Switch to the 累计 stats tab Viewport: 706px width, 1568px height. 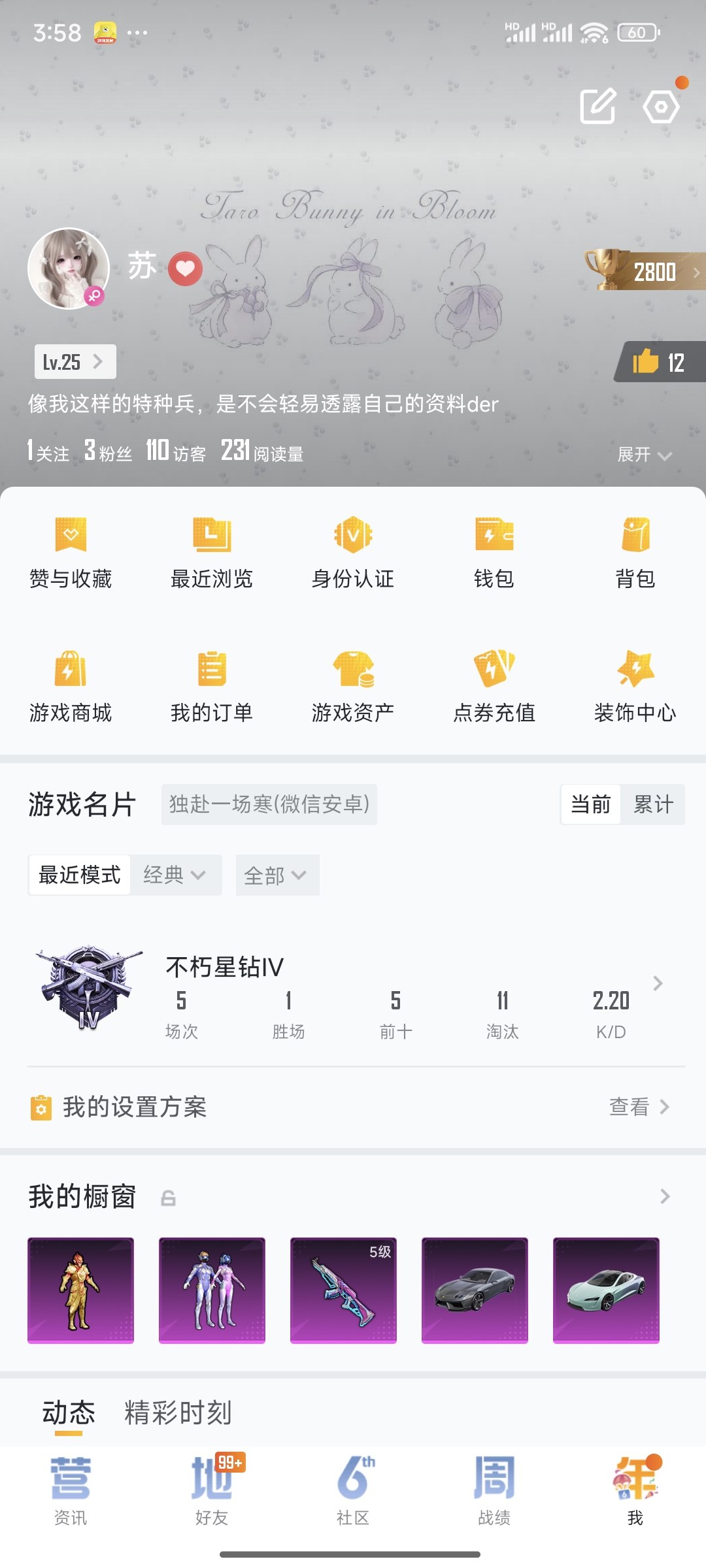653,805
